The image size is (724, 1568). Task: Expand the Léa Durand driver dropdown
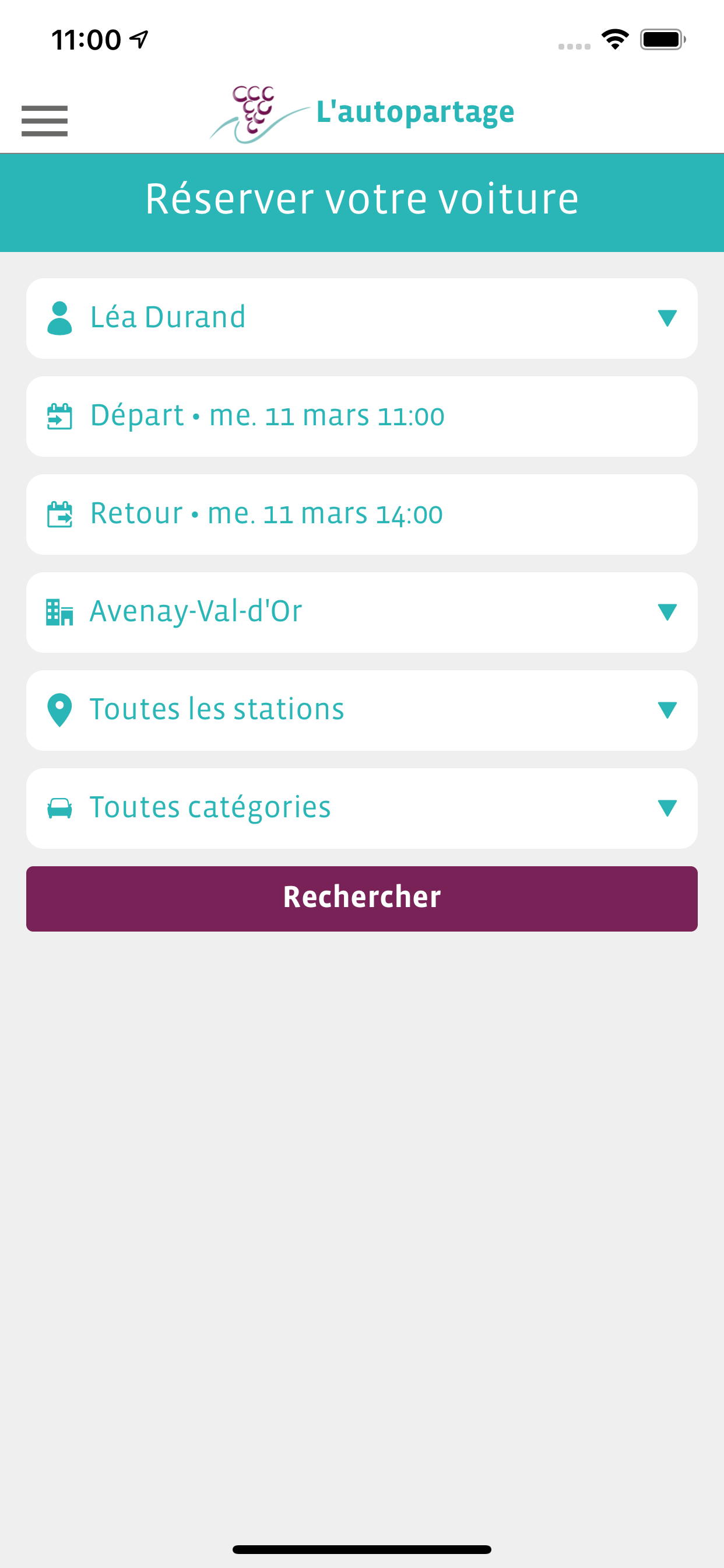coord(362,318)
